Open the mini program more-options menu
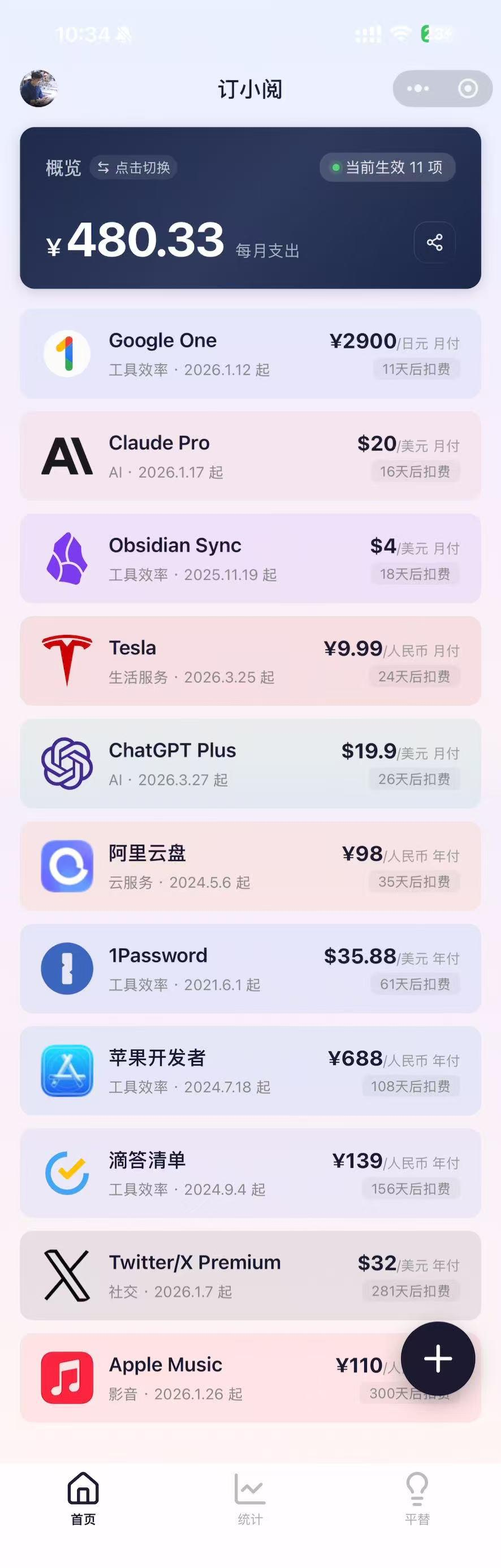The image size is (501, 1568). (x=418, y=89)
